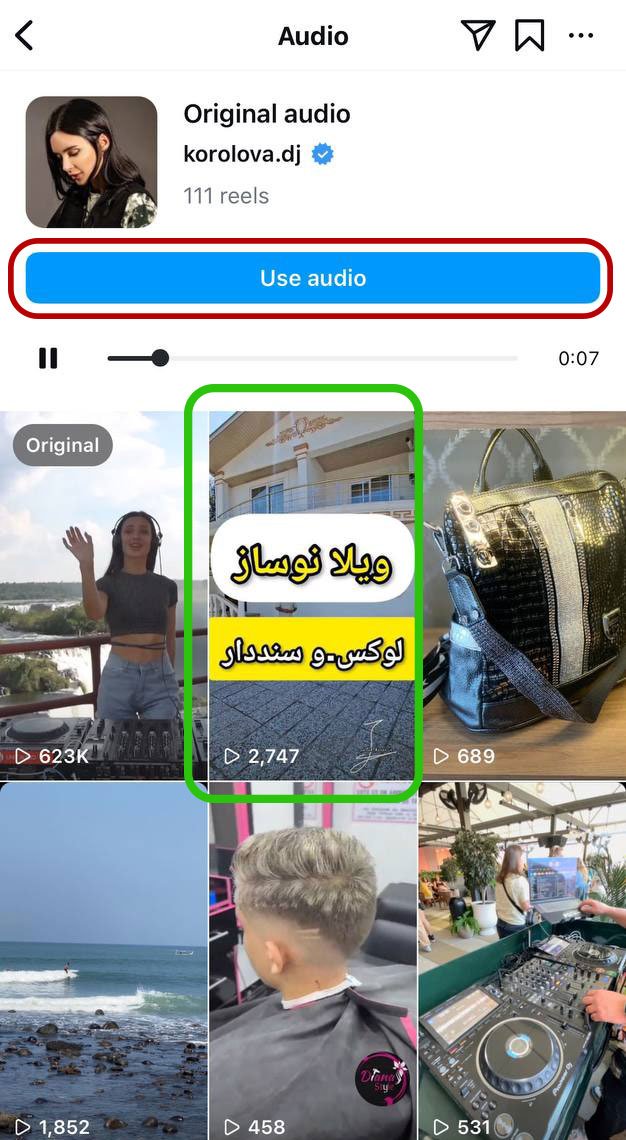Open the three-dot overflow menu

pos(581,36)
